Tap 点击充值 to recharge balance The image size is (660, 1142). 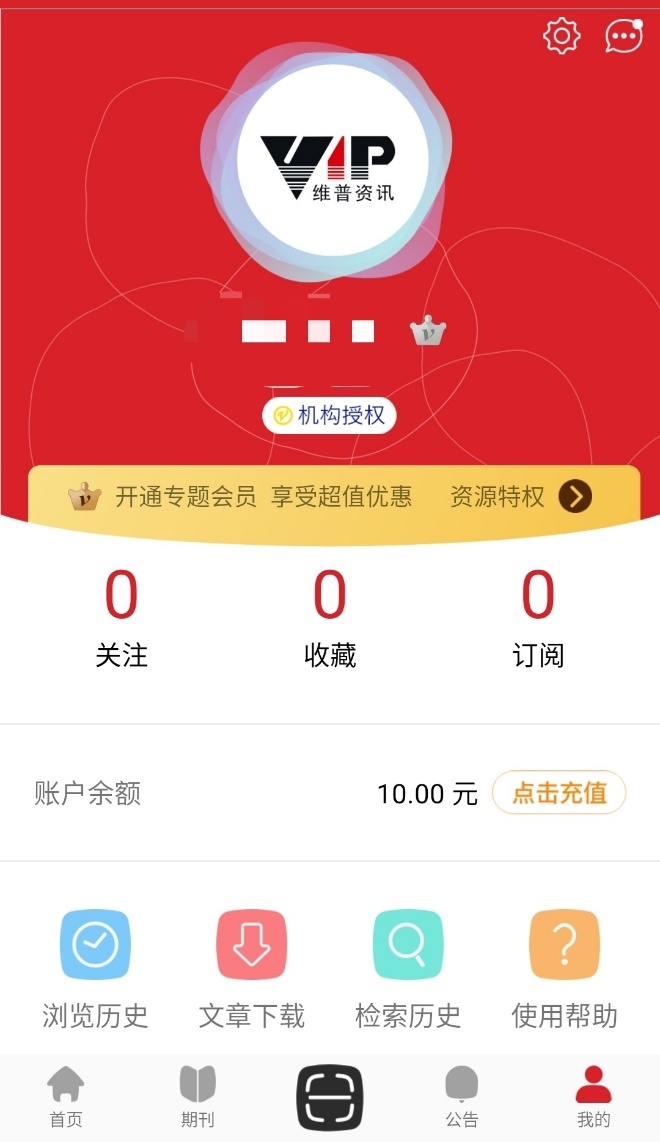point(559,793)
